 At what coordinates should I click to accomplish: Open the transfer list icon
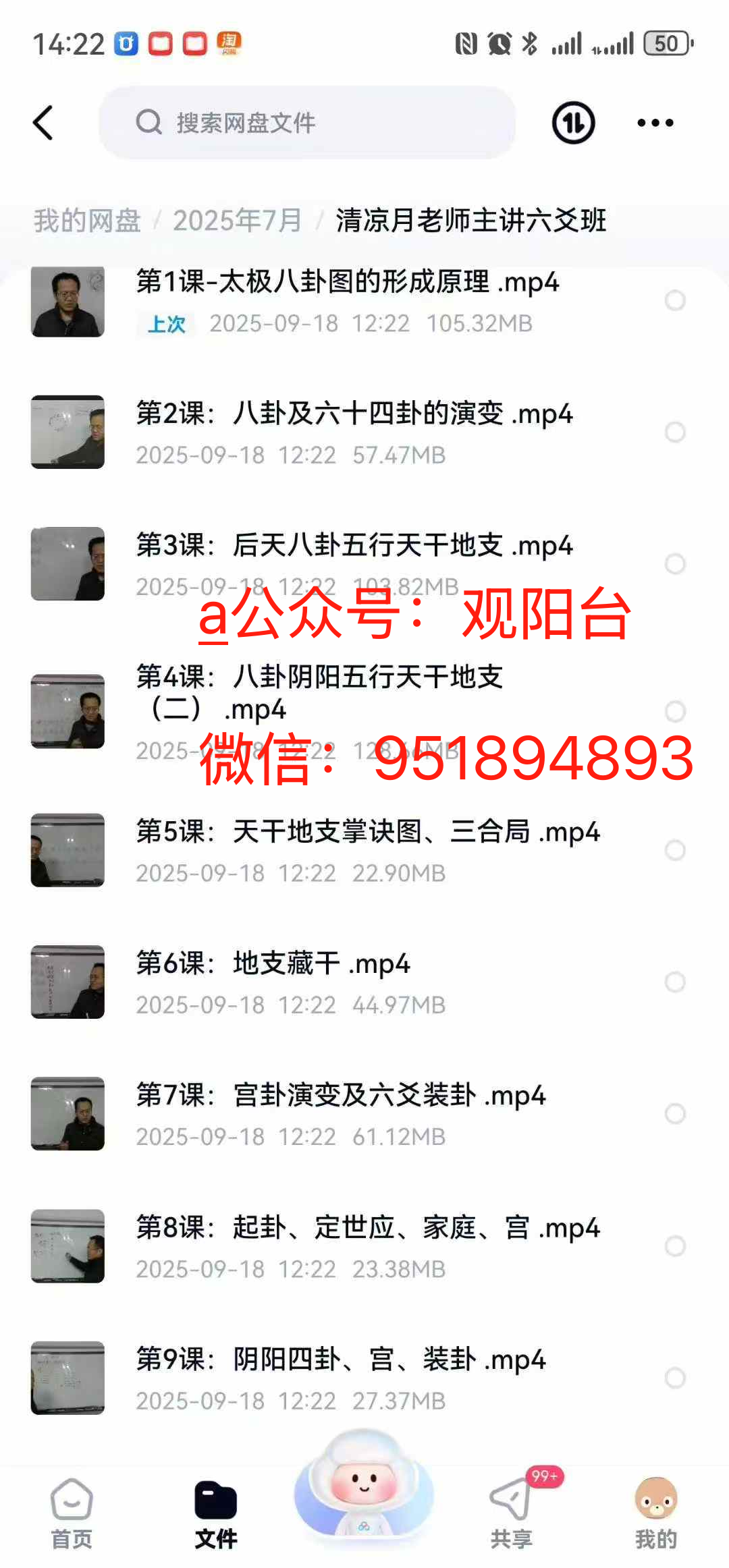pos(573,123)
